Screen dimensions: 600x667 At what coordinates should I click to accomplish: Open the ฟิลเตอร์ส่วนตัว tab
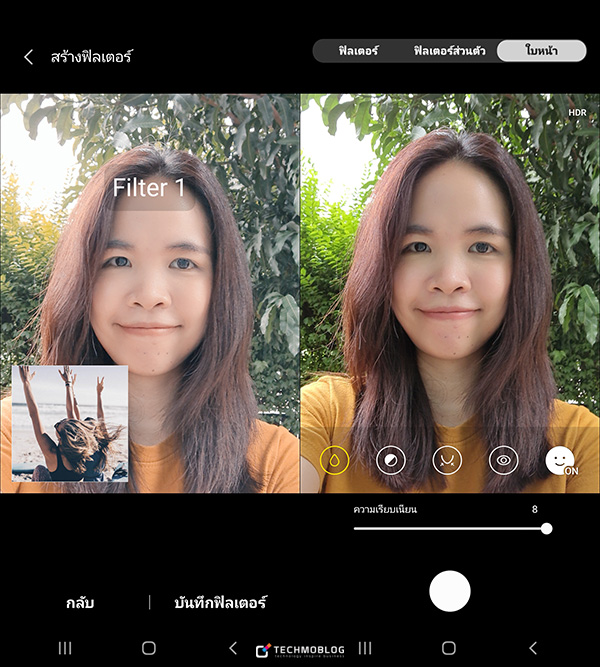click(x=449, y=51)
